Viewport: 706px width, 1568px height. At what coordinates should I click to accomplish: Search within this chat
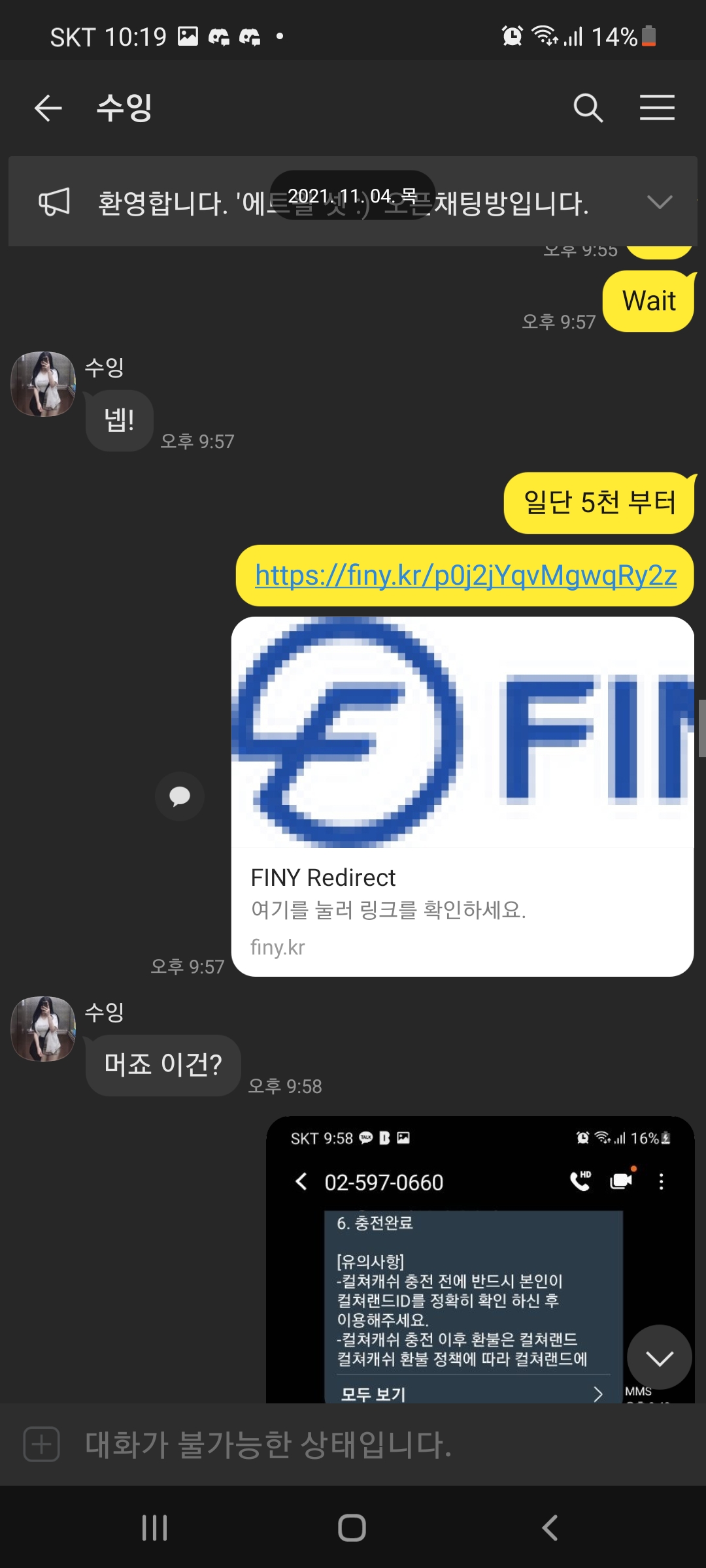(588, 108)
